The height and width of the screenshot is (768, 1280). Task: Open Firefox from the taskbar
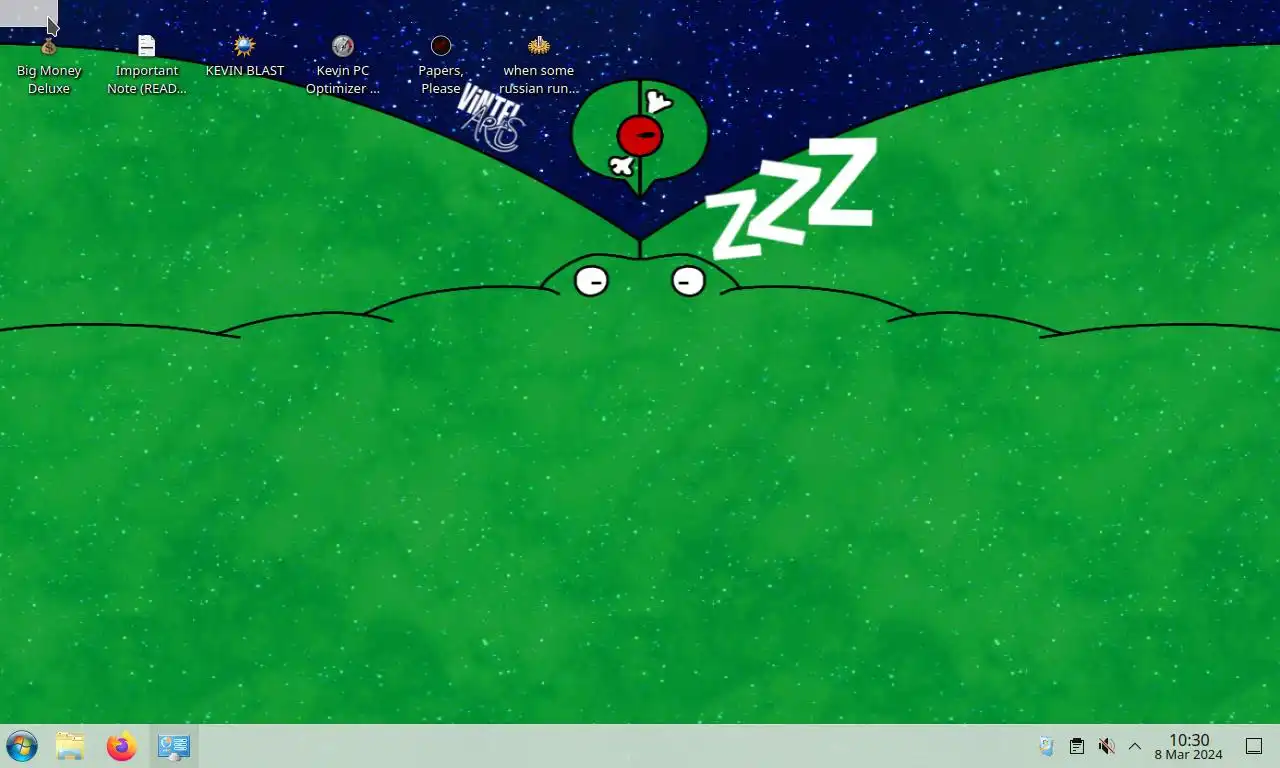(x=122, y=746)
